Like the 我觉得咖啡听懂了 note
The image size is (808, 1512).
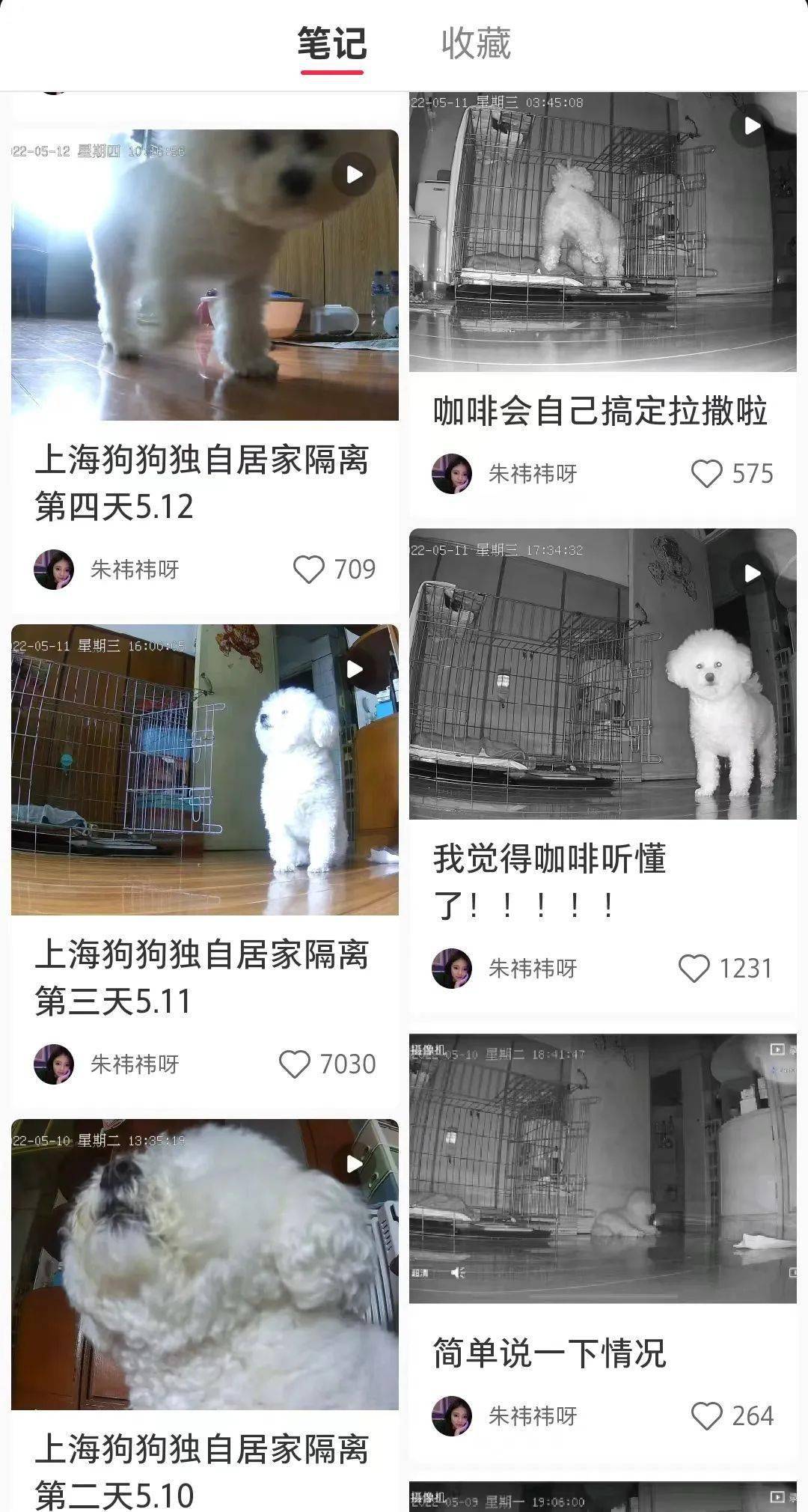tap(694, 969)
